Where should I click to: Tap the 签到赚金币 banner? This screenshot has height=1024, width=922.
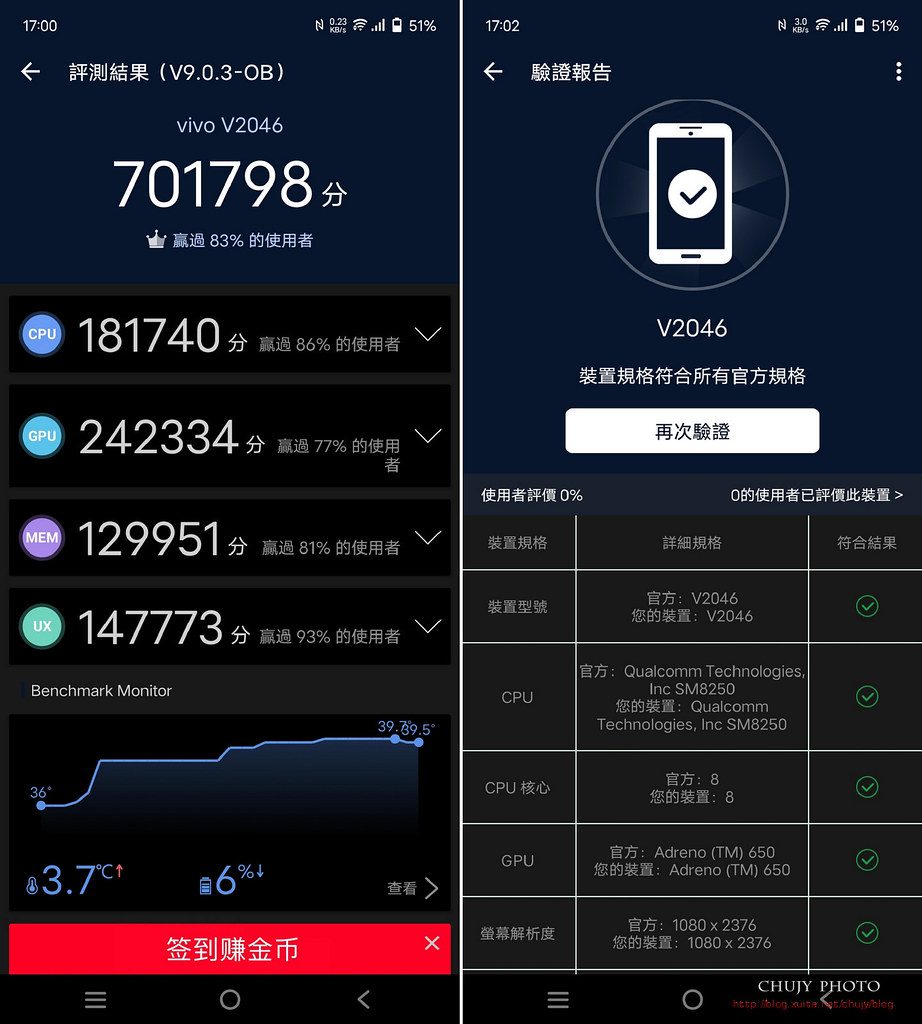232,949
